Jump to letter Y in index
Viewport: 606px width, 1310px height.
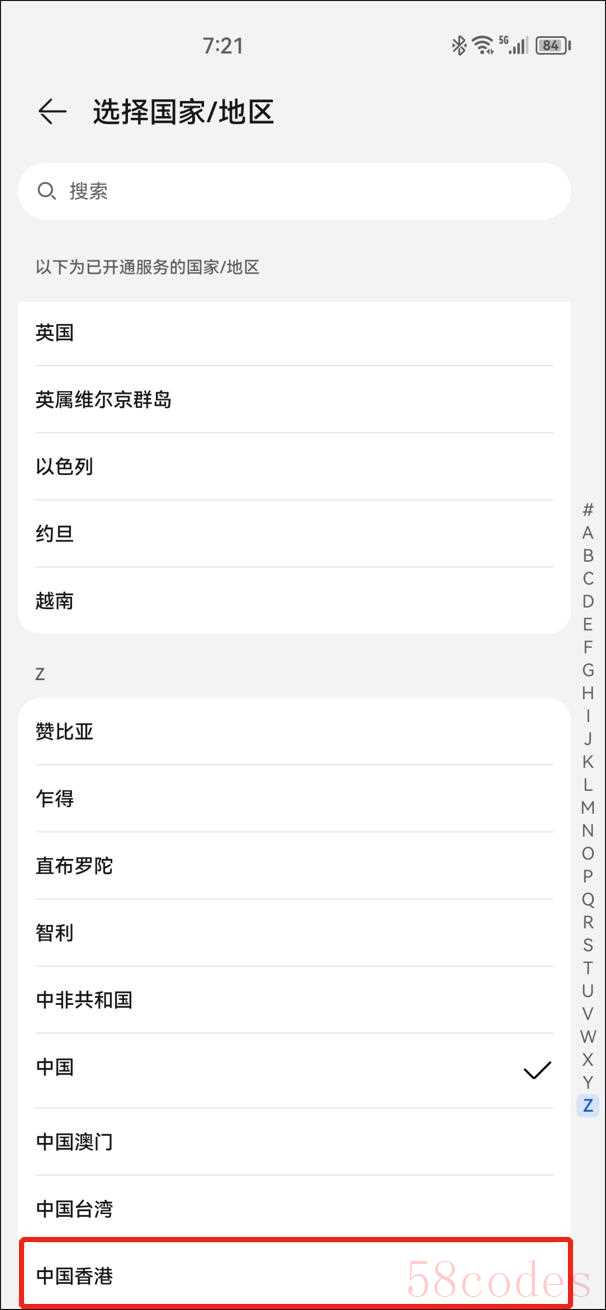588,1083
